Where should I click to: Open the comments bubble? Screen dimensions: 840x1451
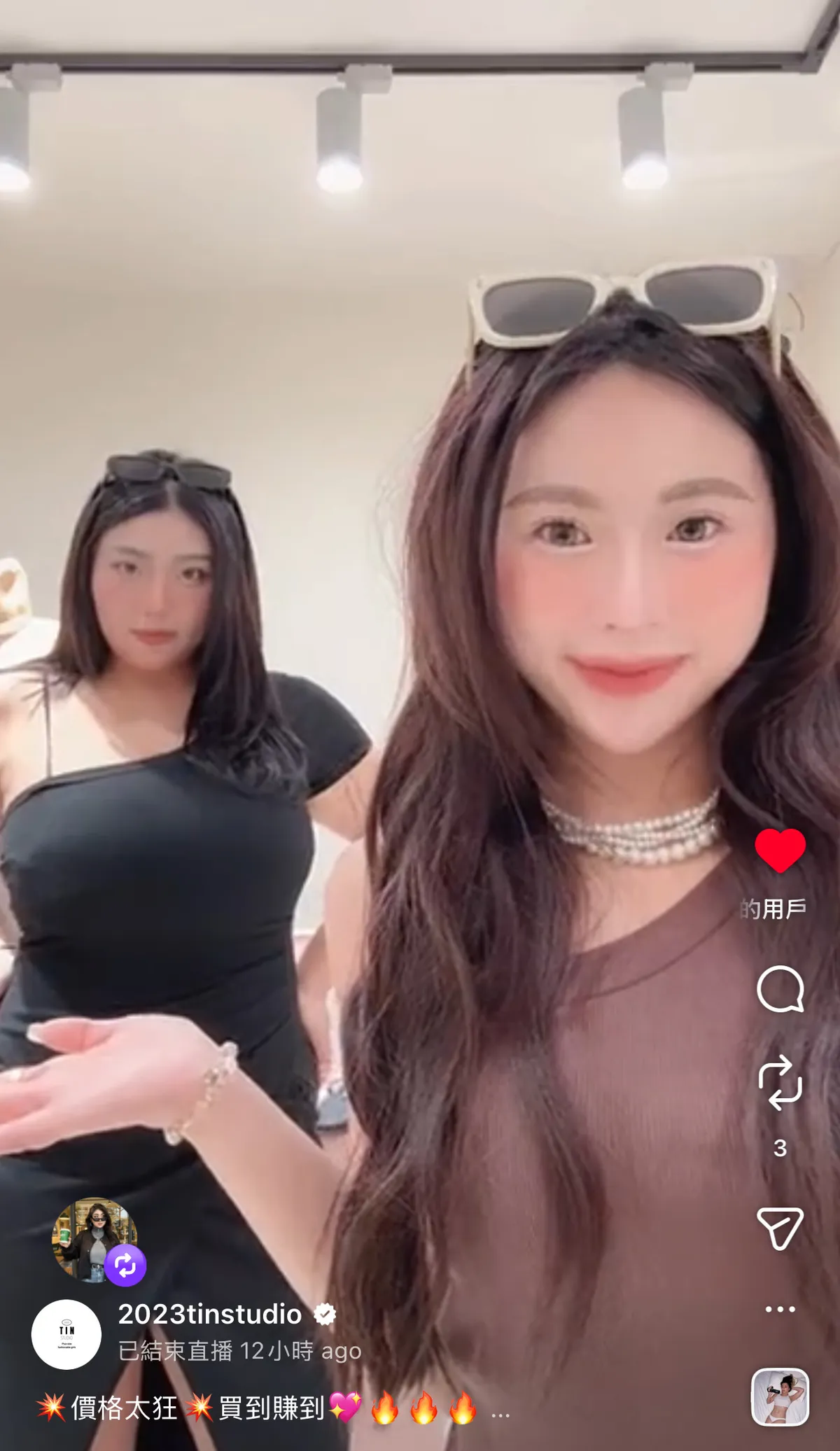pyautogui.click(x=780, y=989)
